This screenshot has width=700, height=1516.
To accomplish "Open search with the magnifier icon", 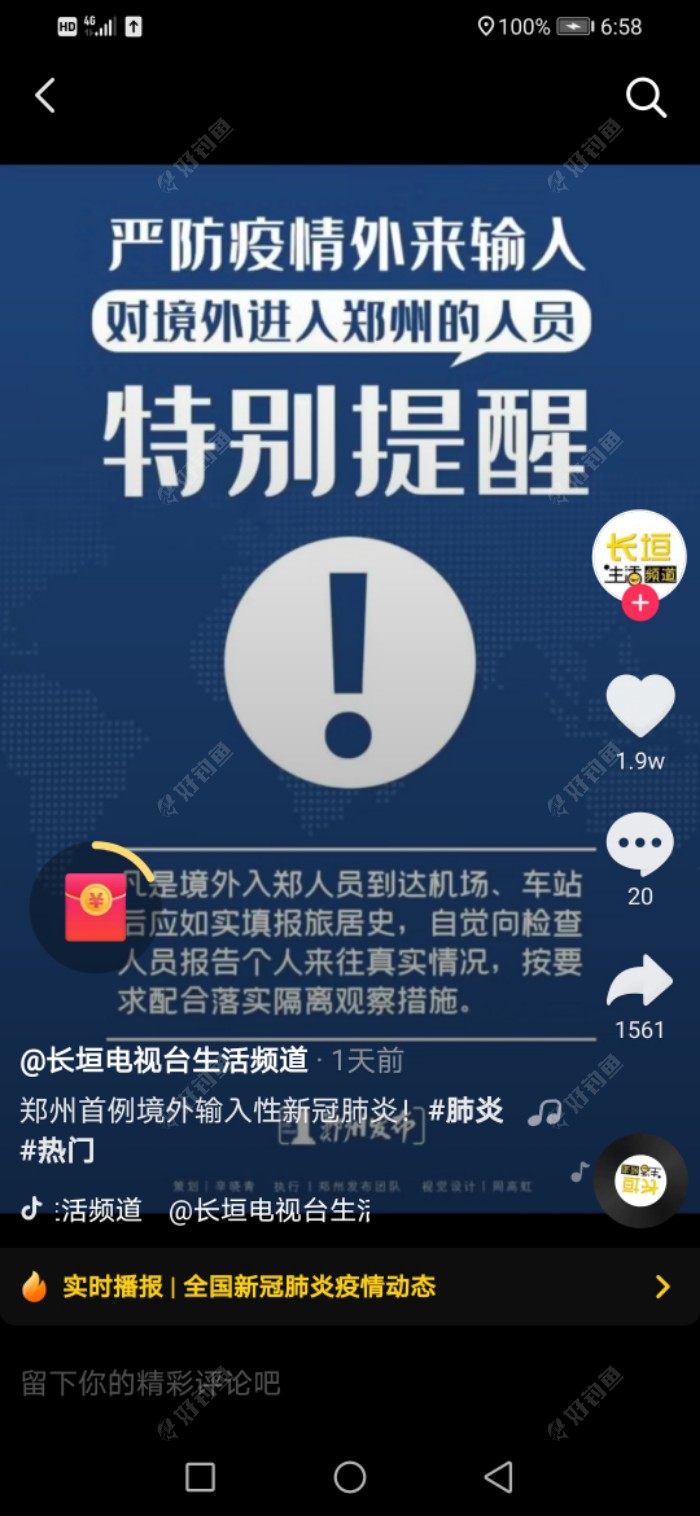I will [x=645, y=97].
